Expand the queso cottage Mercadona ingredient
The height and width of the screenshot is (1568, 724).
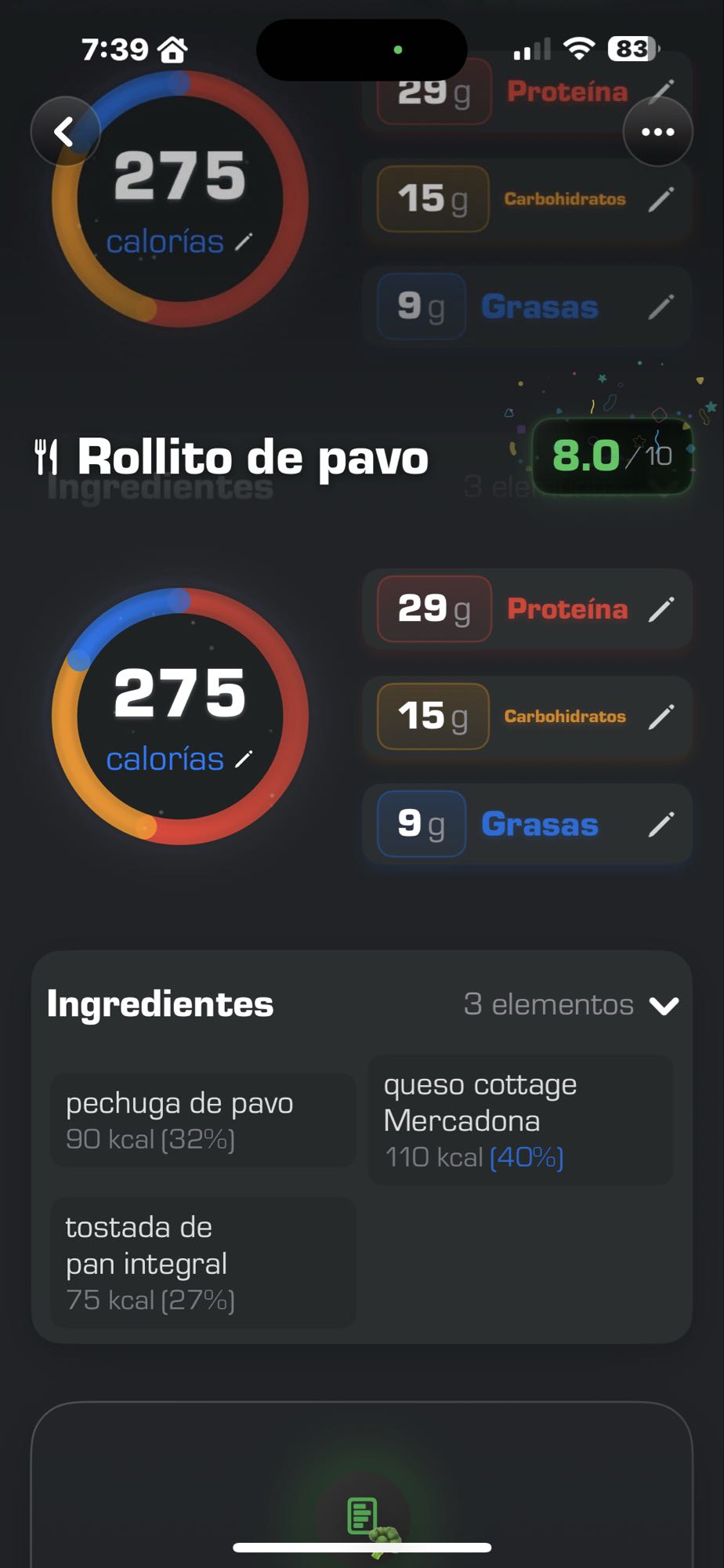[x=522, y=1120]
